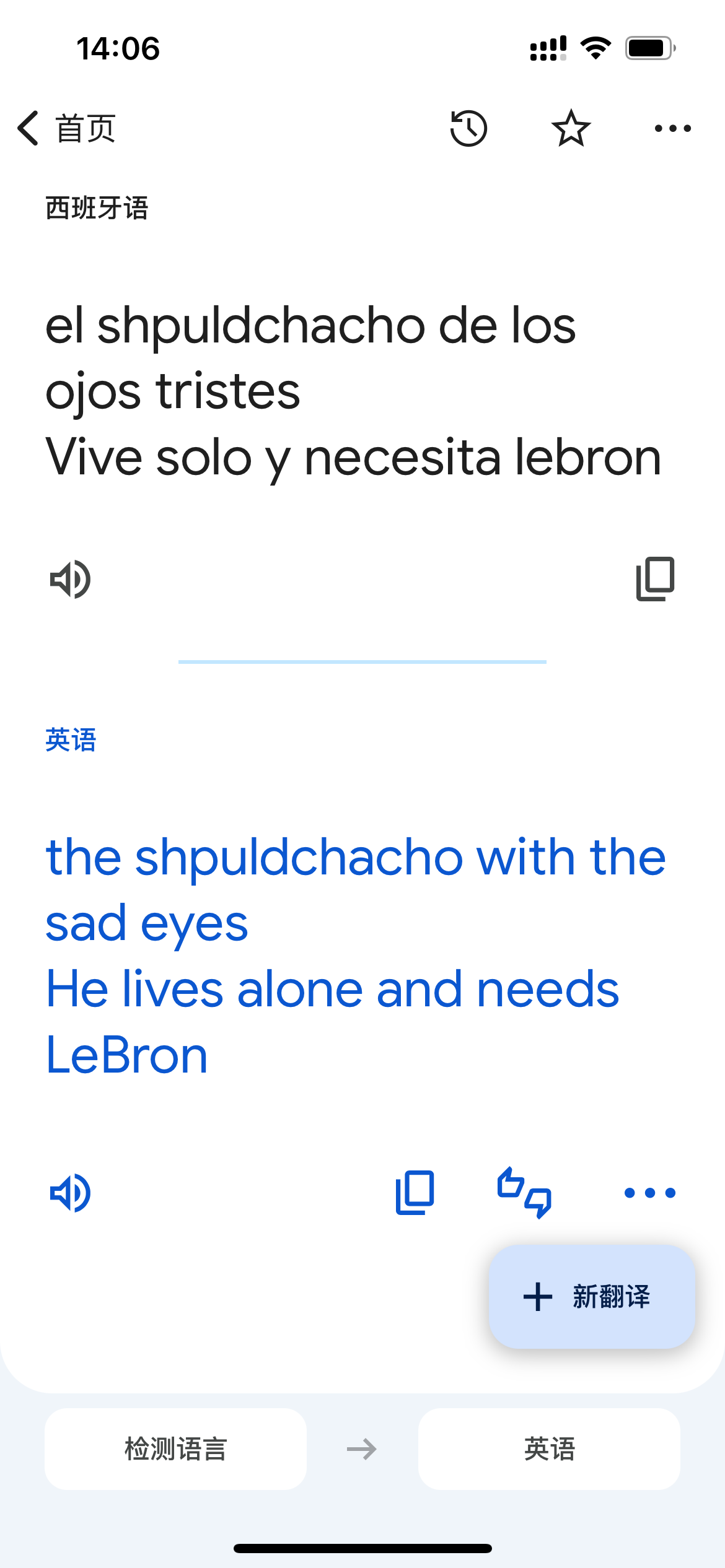725x1568 pixels.
Task: Open the top overflow menu
Action: (x=673, y=128)
